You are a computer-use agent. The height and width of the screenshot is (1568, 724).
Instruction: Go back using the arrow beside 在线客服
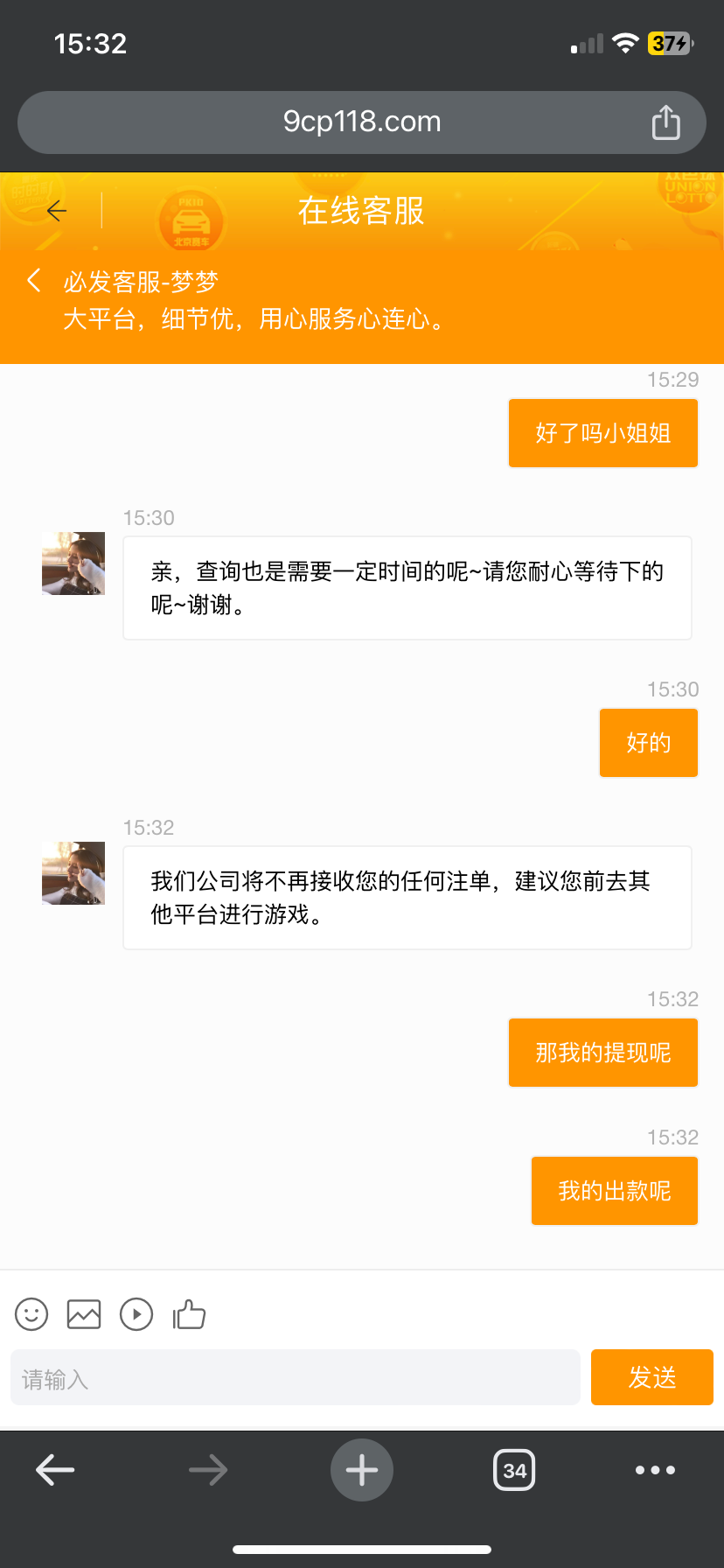pyautogui.click(x=57, y=211)
